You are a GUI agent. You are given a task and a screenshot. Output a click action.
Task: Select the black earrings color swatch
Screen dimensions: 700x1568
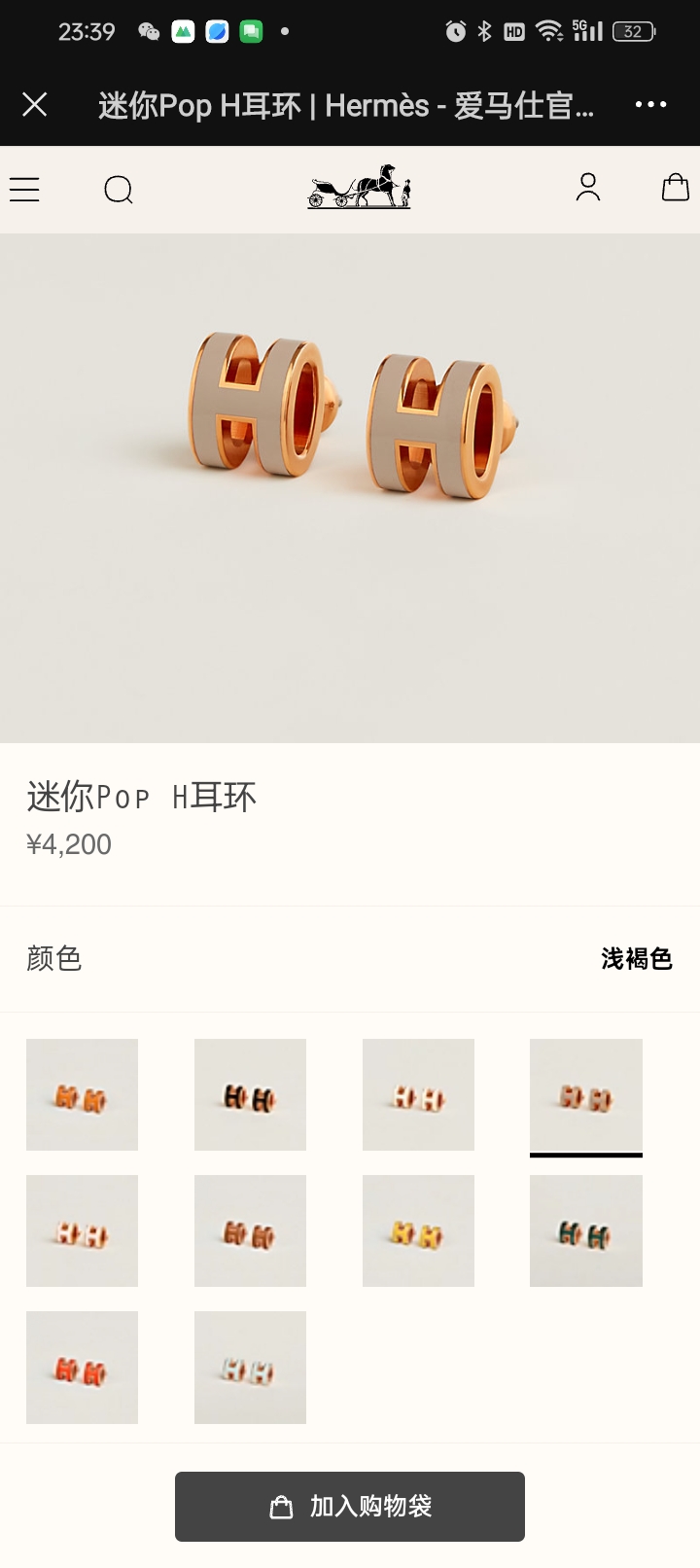coord(250,1094)
